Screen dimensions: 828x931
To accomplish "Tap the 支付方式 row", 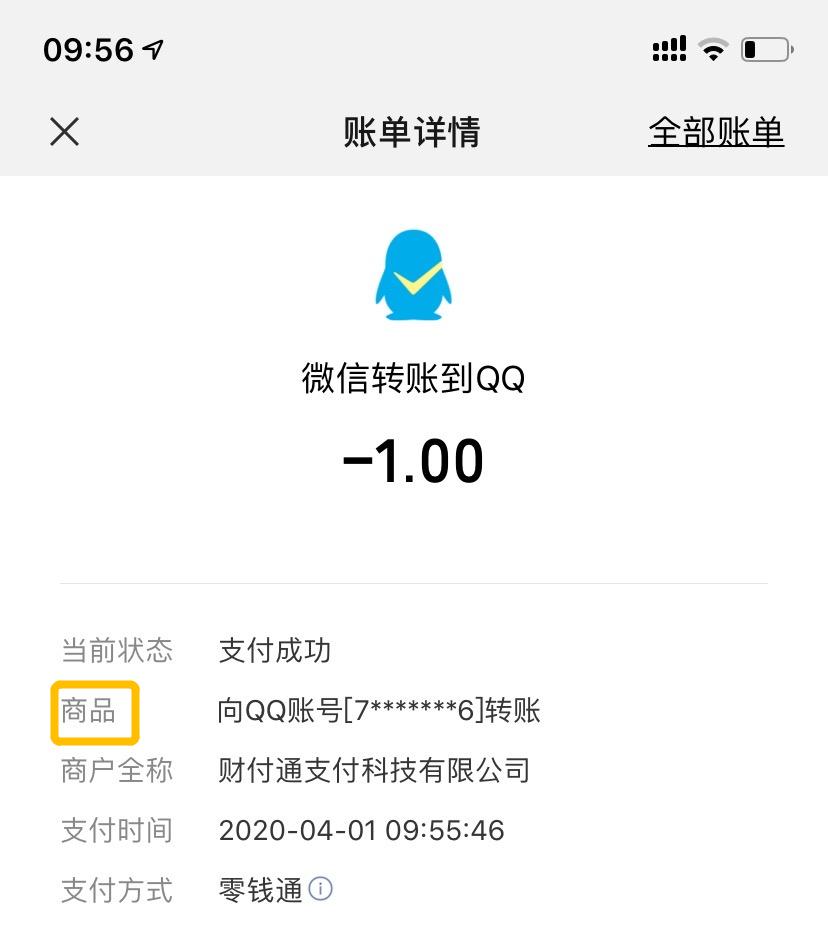I will (116, 889).
